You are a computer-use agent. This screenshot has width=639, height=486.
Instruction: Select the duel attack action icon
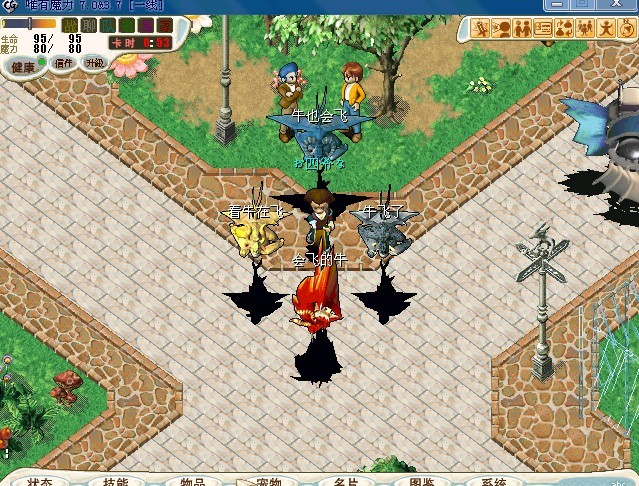coord(482,28)
